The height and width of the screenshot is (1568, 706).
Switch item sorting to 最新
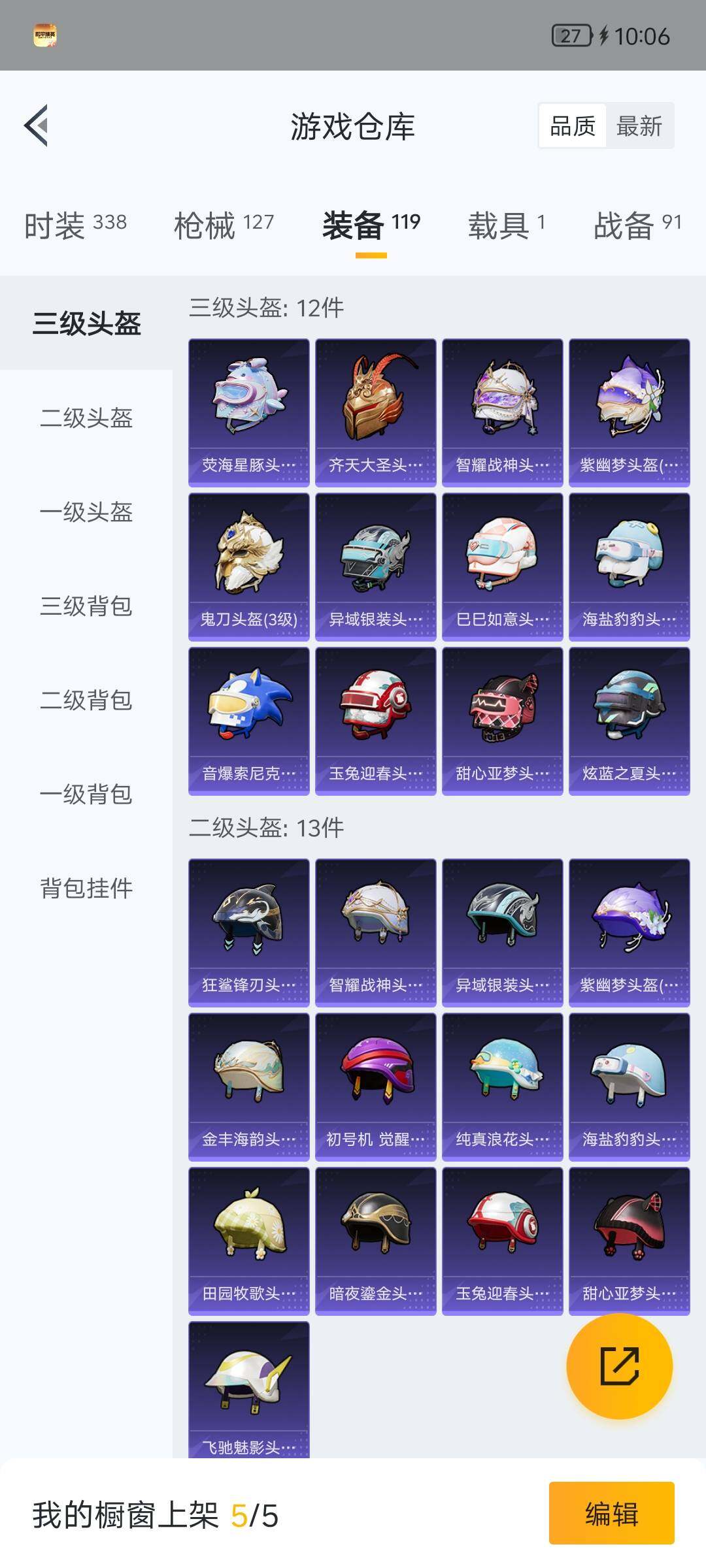(x=639, y=125)
